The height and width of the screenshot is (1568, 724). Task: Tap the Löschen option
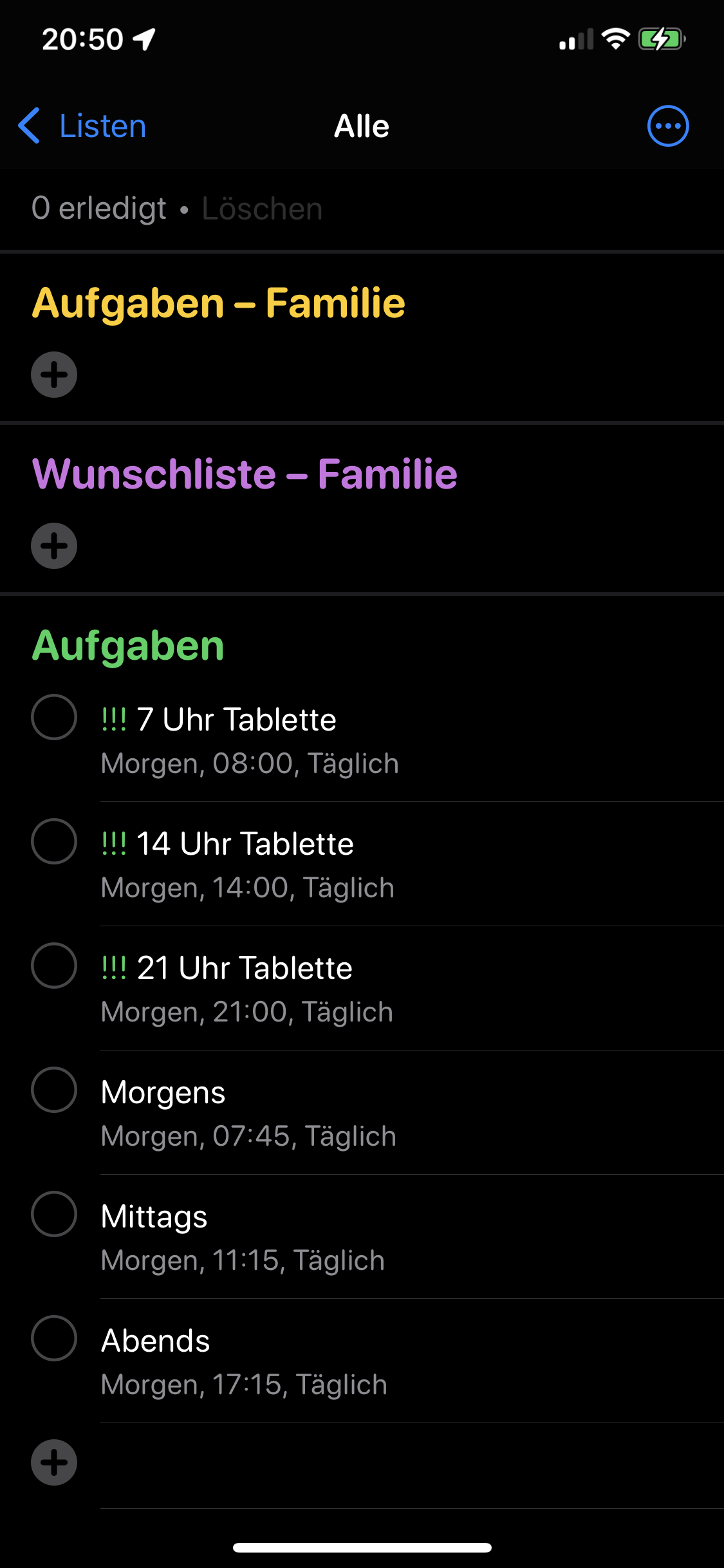[262, 208]
